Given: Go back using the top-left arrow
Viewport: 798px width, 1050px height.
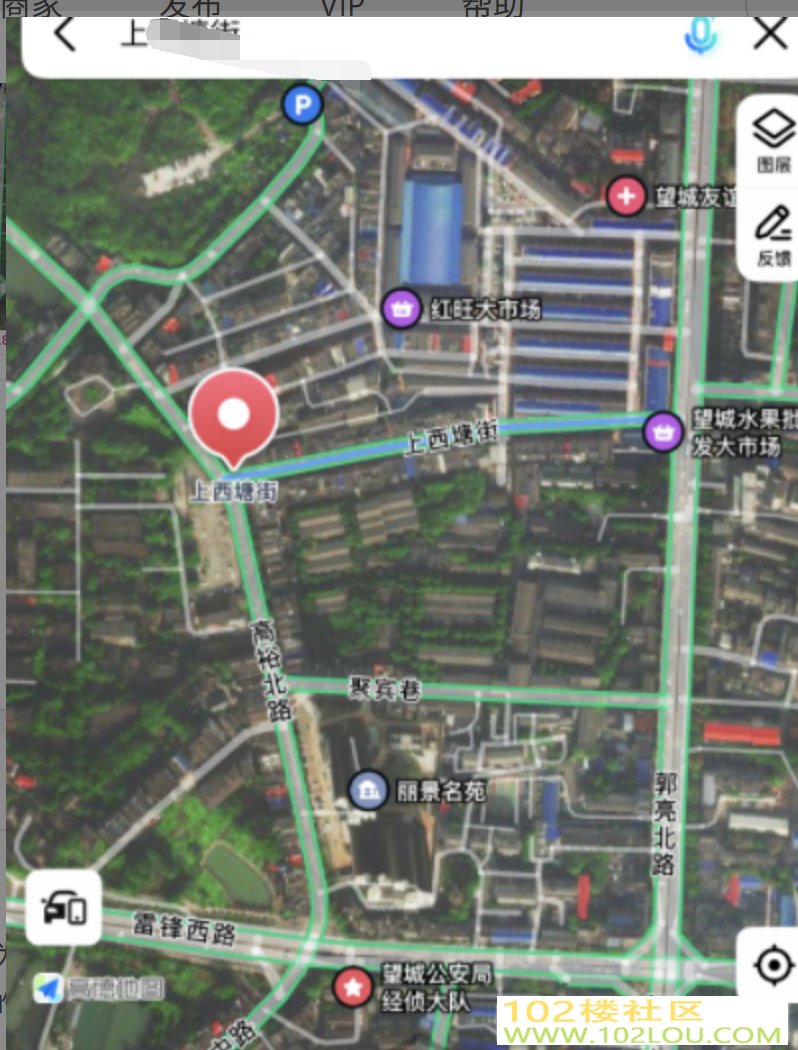Looking at the screenshot, I should (64, 34).
